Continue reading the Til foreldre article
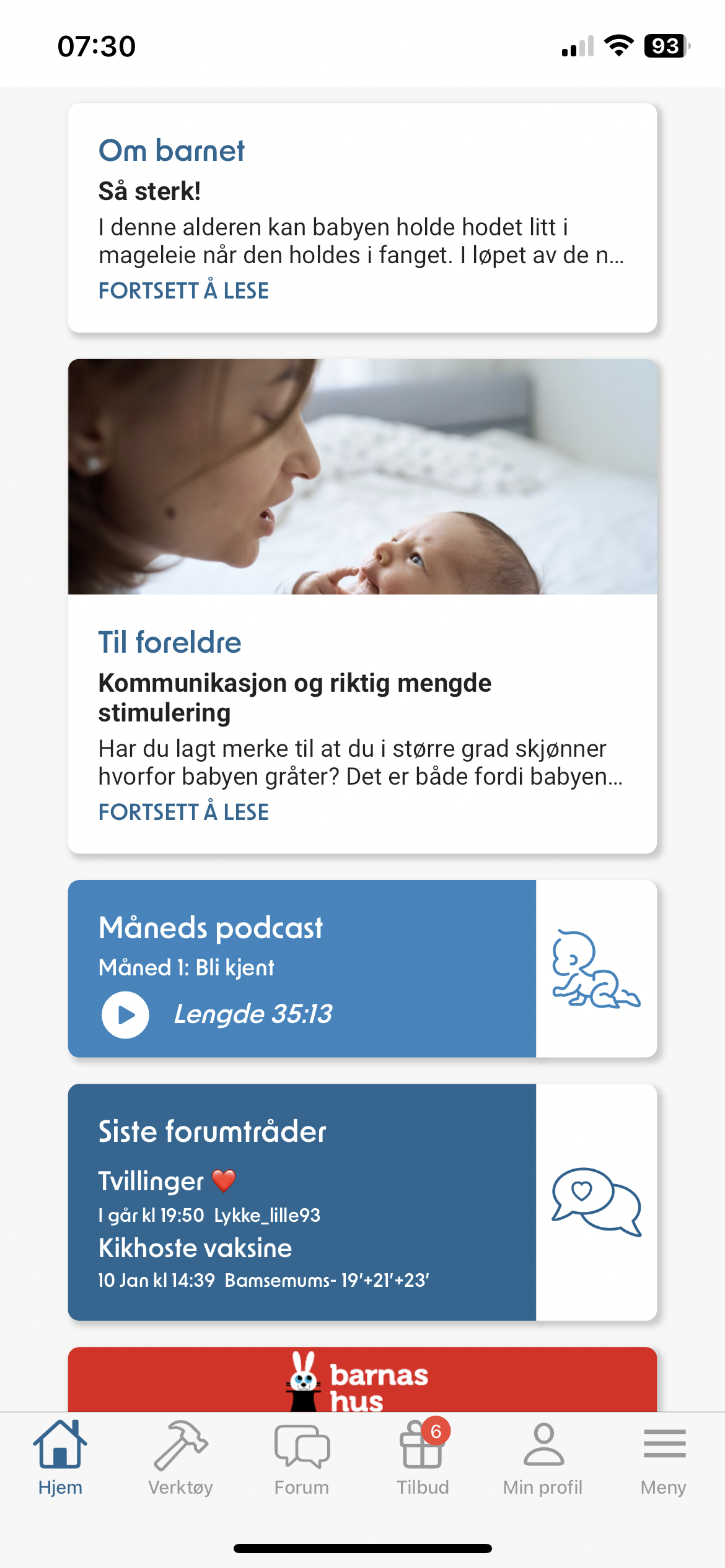This screenshot has width=725, height=1568. [183, 812]
